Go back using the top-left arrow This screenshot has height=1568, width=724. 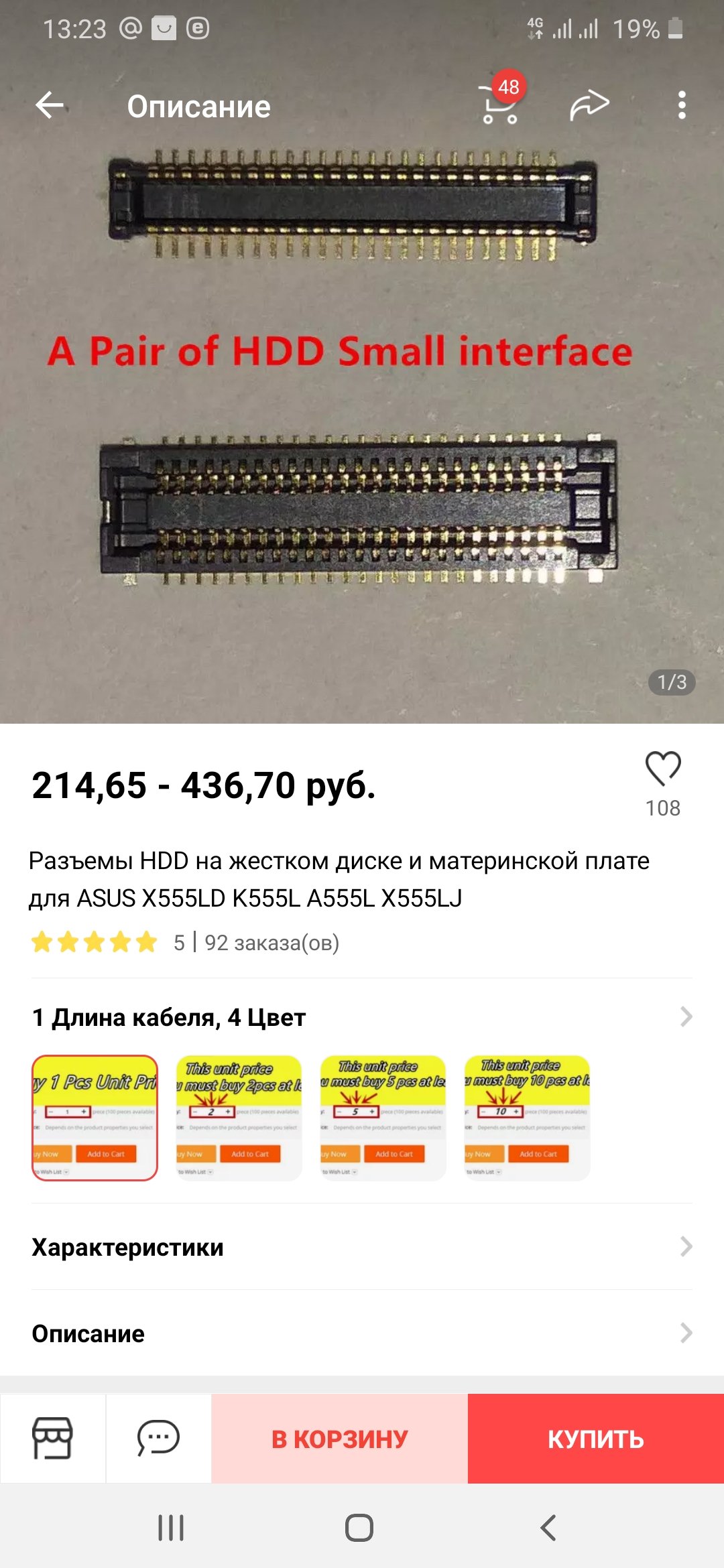(50, 106)
